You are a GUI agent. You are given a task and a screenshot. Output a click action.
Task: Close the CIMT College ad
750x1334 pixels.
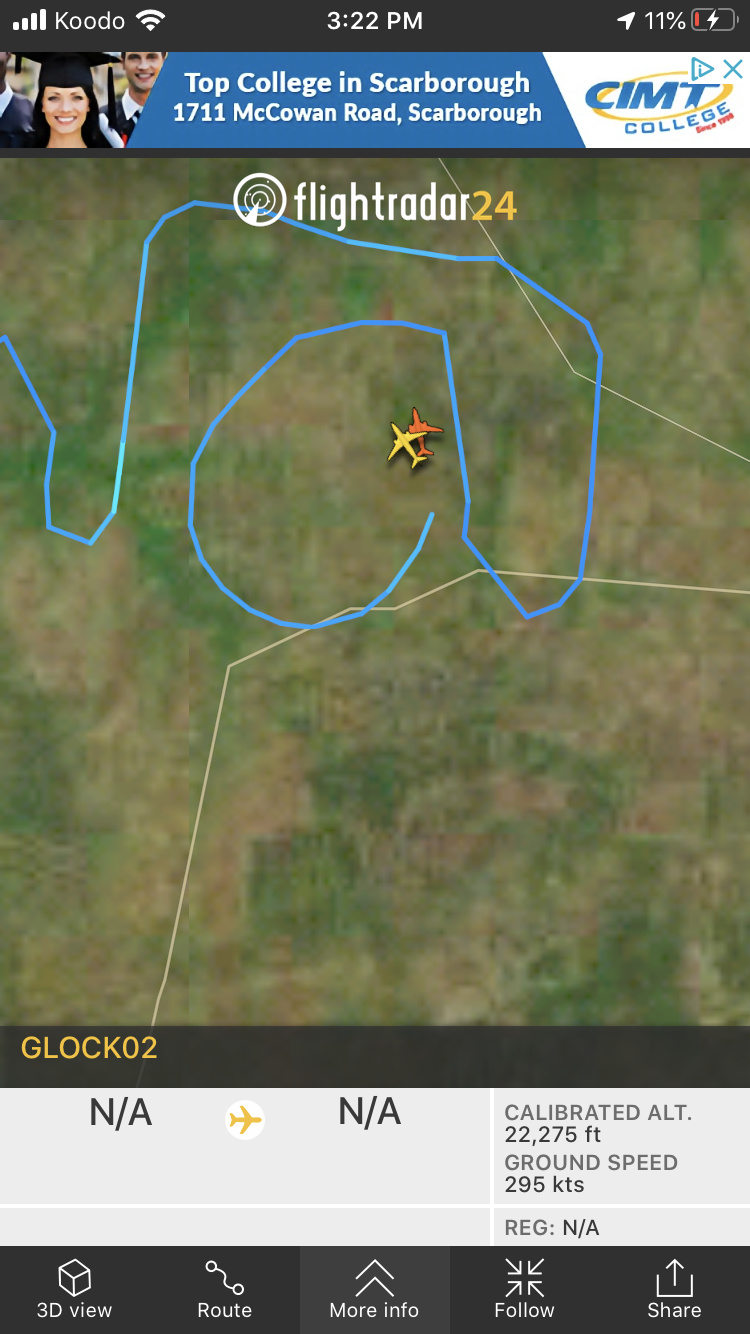[x=733, y=69]
